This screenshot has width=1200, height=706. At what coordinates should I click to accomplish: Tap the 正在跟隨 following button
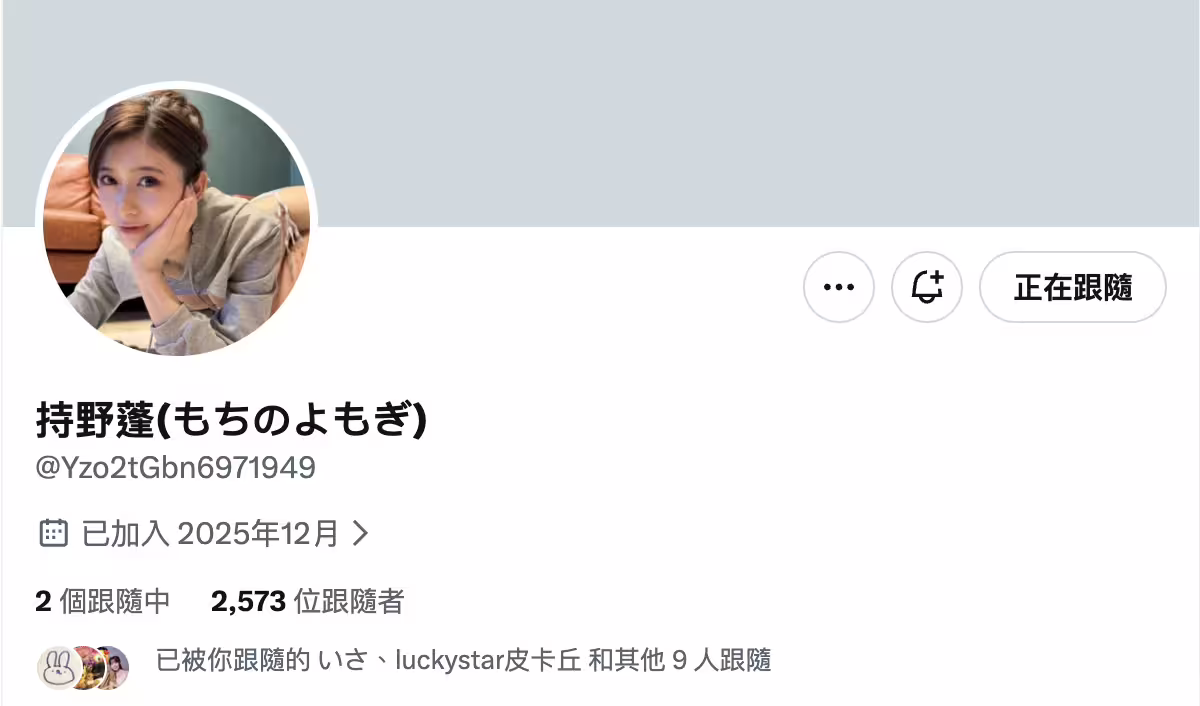1072,287
